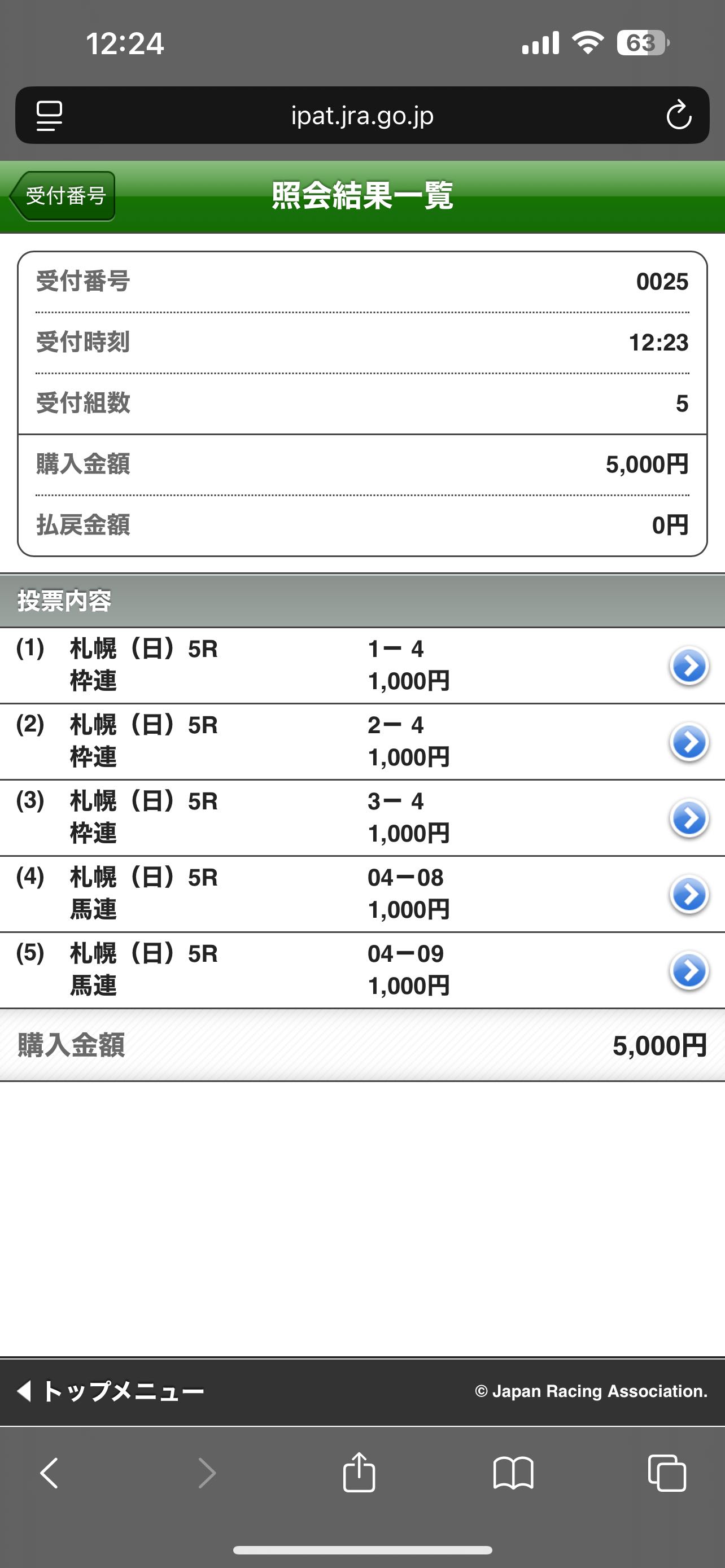
Task: Go back to 受付番号 list
Action: 63,196
